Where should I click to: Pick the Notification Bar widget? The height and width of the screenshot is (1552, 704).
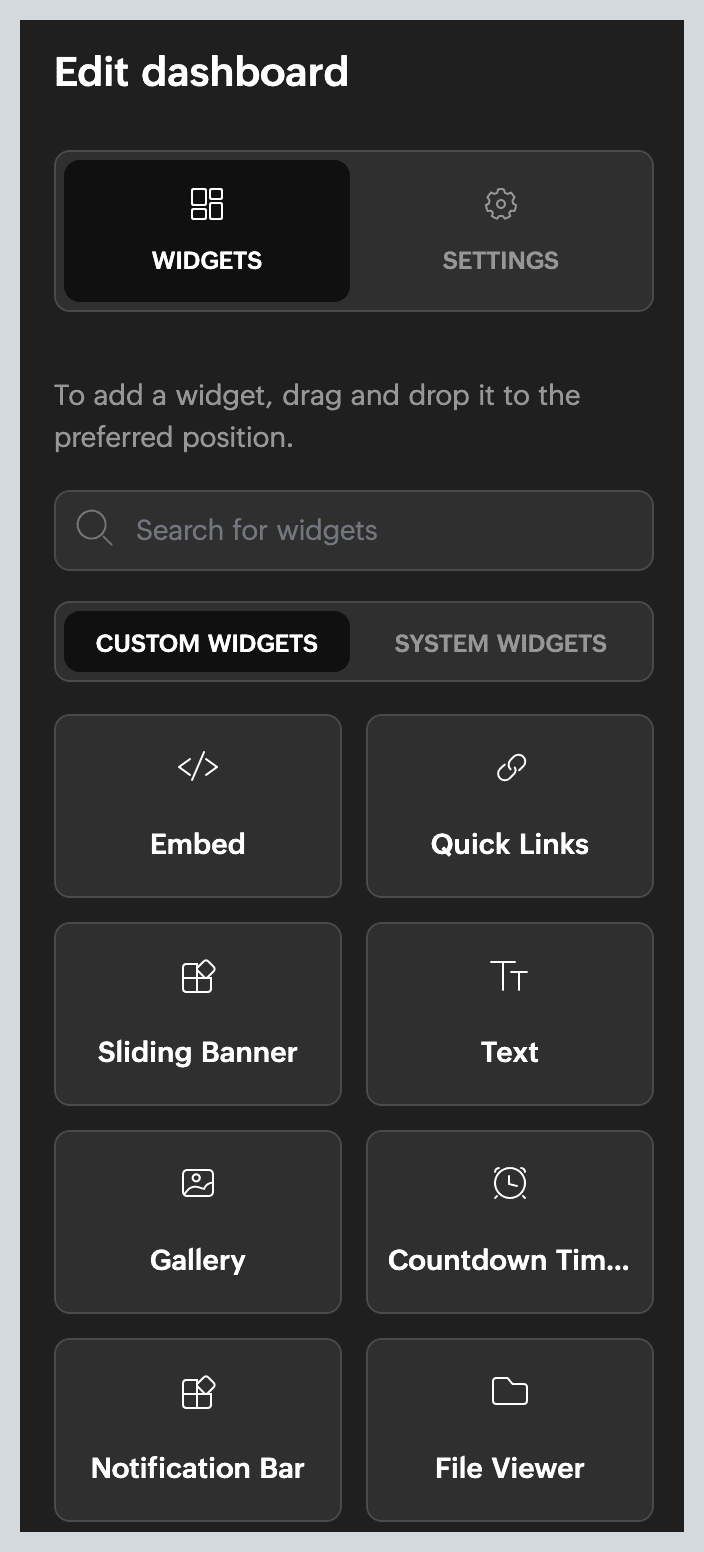tap(198, 1430)
